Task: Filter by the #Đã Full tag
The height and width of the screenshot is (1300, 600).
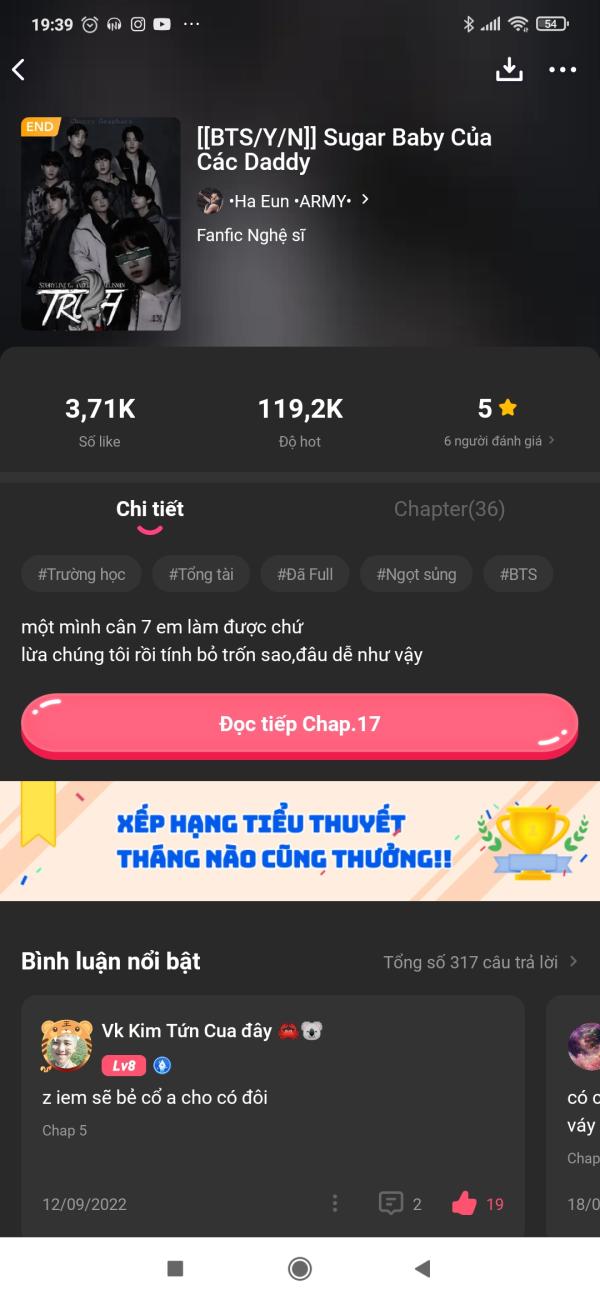Action: pos(305,574)
